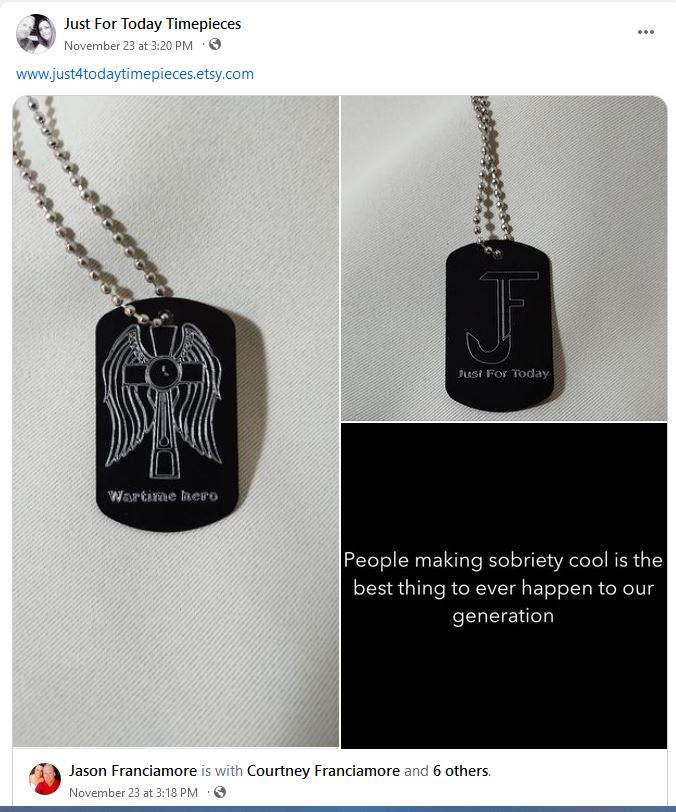
Task: Open the Just For Today Timepieces page name
Action: (x=152, y=23)
